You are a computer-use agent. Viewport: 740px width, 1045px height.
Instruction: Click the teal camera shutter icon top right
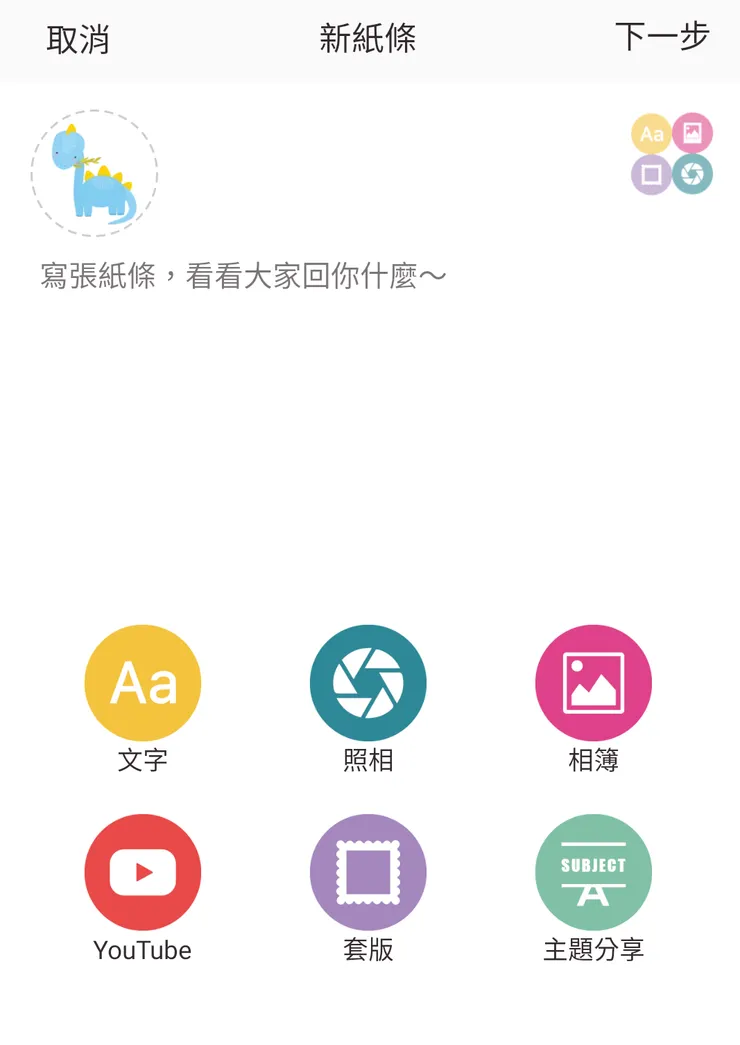pyautogui.click(x=694, y=174)
